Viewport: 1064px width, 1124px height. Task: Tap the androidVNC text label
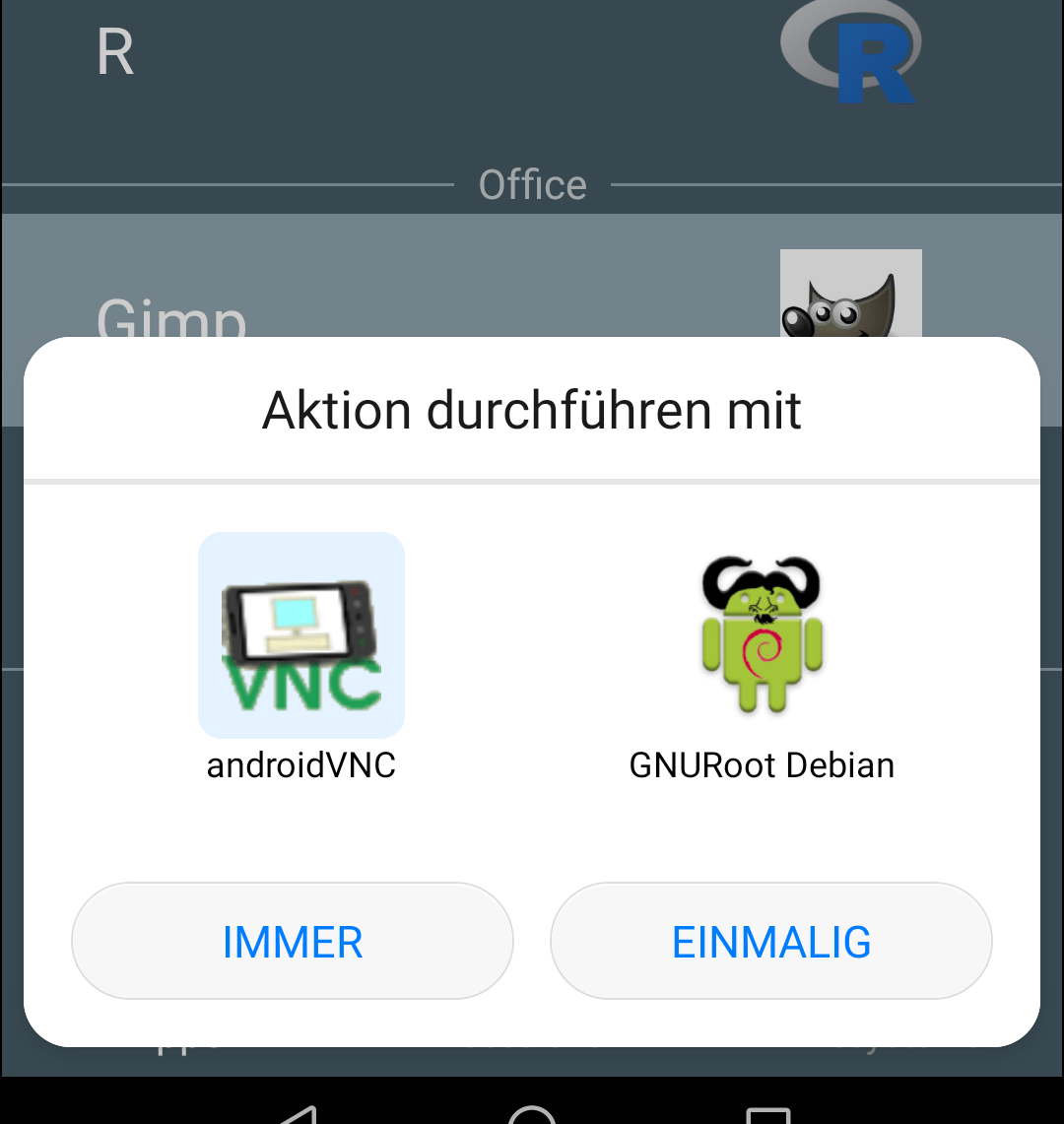coord(301,764)
